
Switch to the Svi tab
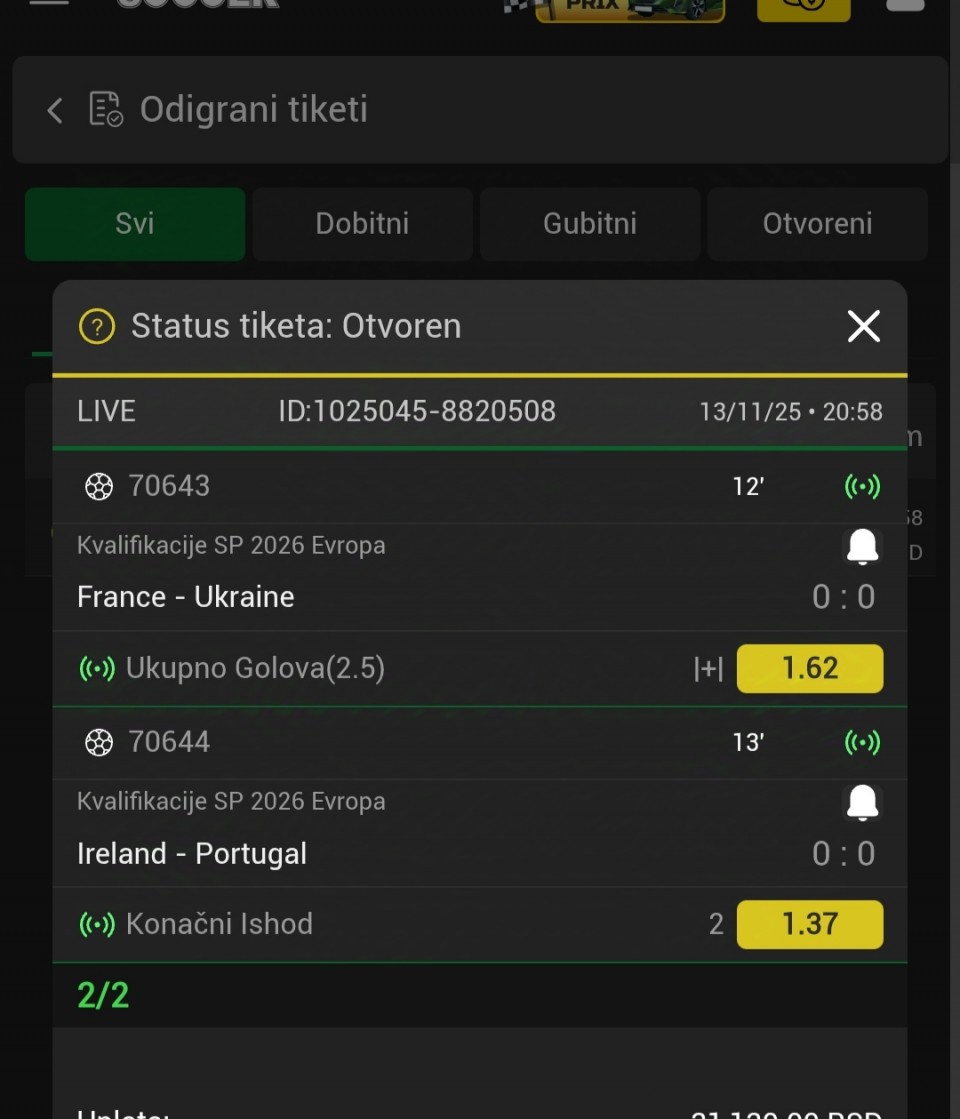[135, 223]
